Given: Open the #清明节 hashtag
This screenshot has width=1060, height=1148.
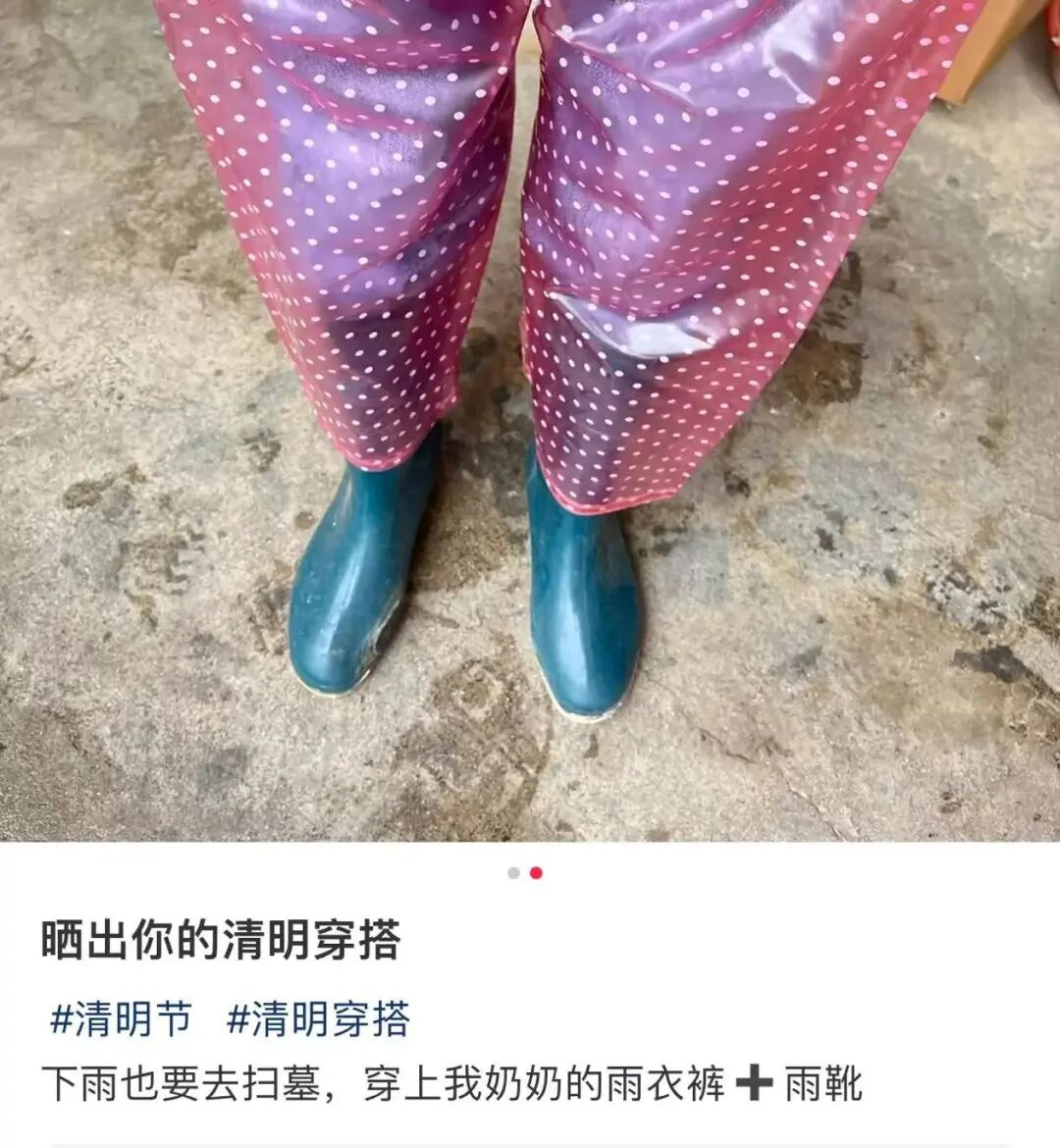Looking at the screenshot, I should 121,1019.
